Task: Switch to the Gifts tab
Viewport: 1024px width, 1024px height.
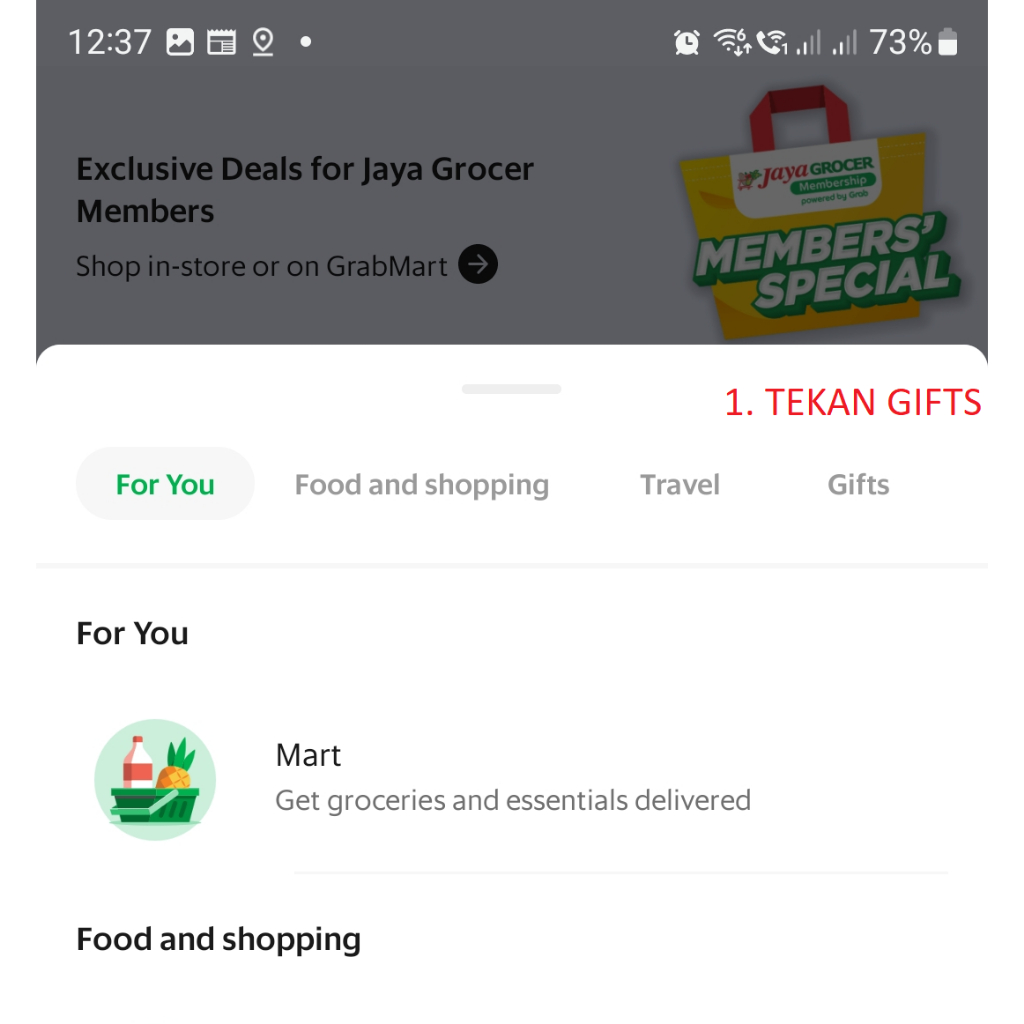Action: coord(858,485)
